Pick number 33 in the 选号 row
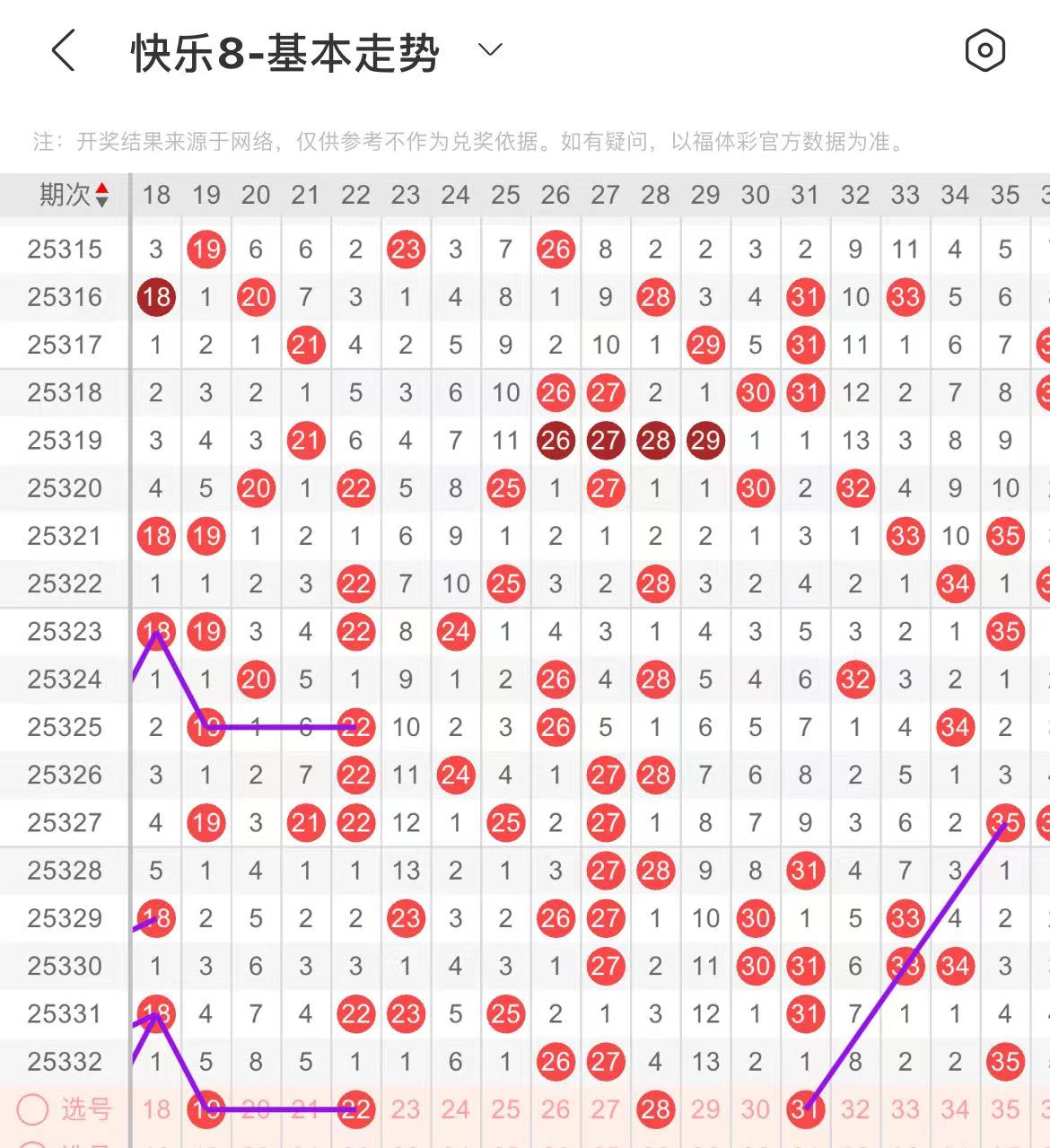Viewport: 1050px width, 1148px height. 905,1109
